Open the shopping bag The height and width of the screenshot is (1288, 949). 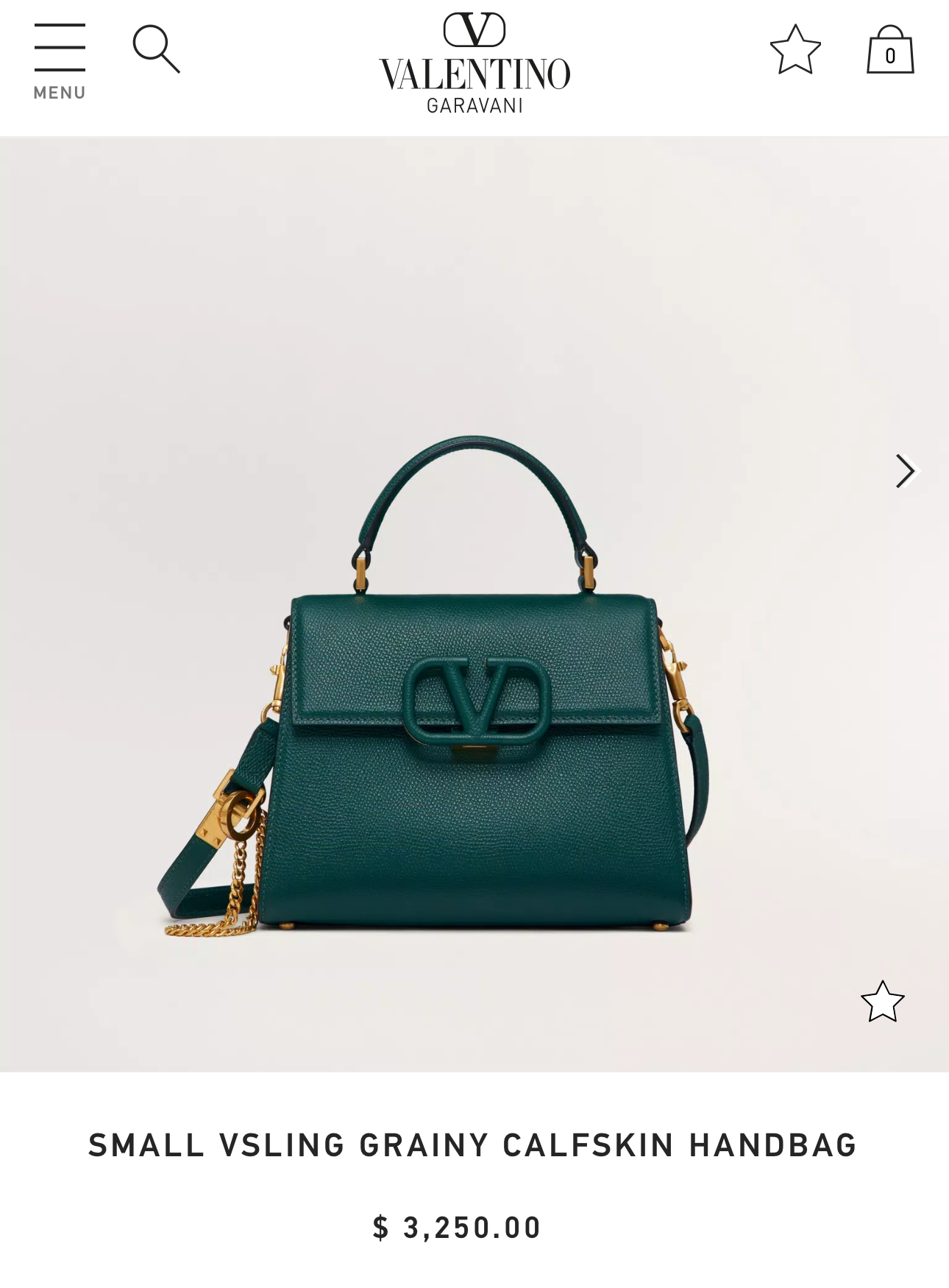pos(890,50)
